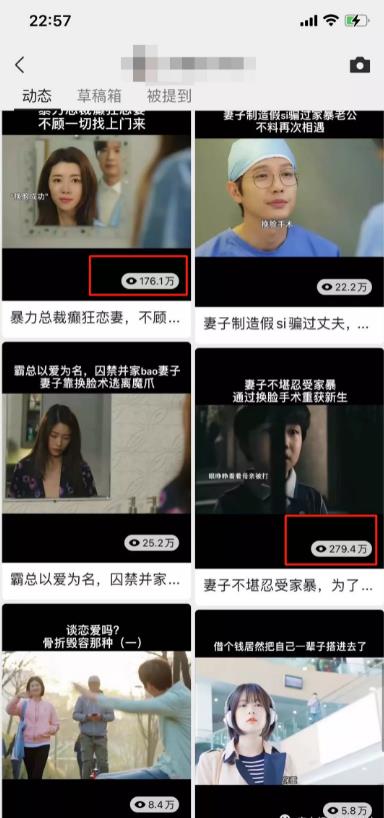Viewport: 384px width, 818px height.
Task: Switch to the 被提到 tab
Action: click(x=169, y=95)
